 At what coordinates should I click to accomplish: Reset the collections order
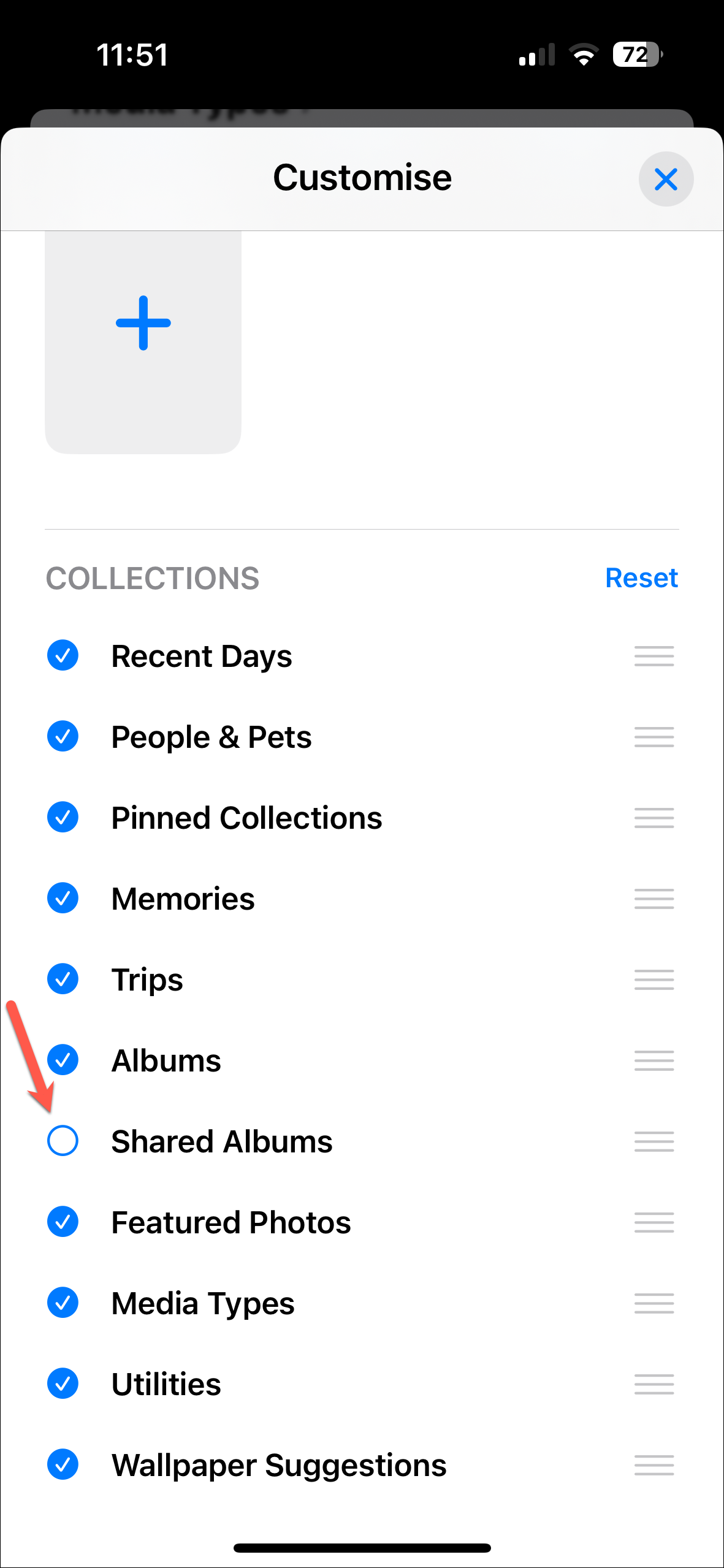(641, 577)
